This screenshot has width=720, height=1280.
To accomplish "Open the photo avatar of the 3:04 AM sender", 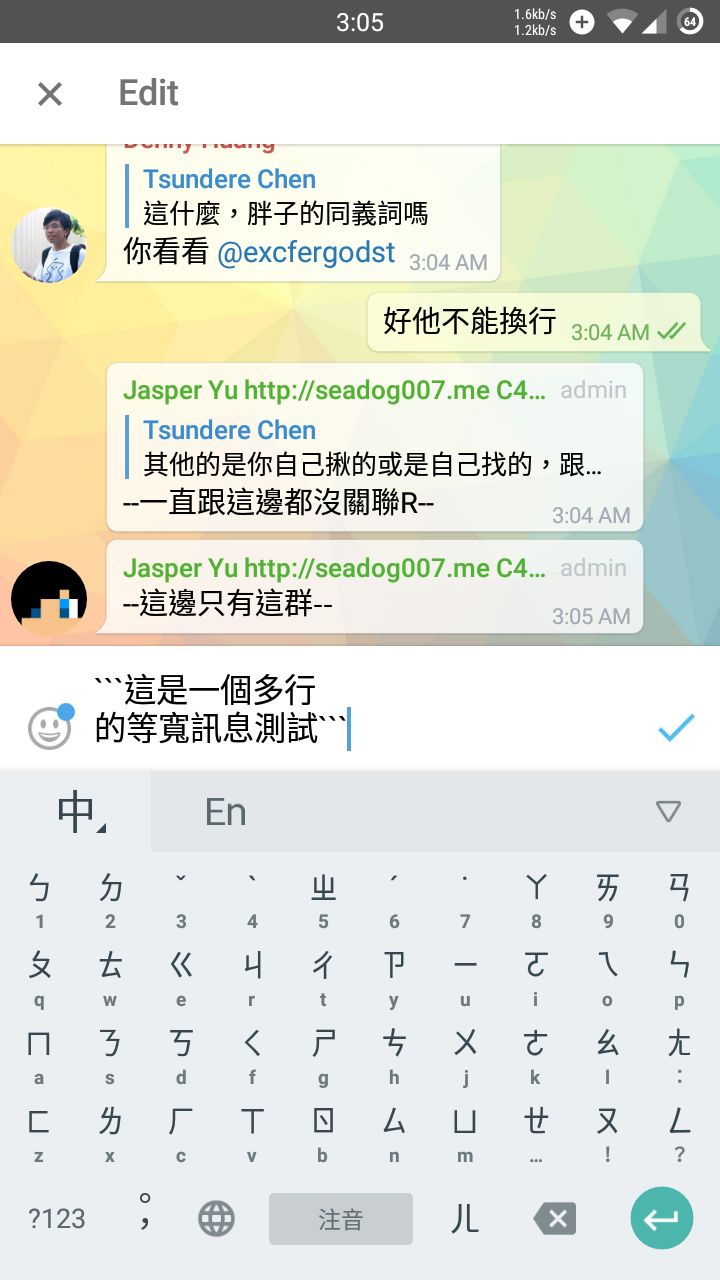I will coord(49,245).
